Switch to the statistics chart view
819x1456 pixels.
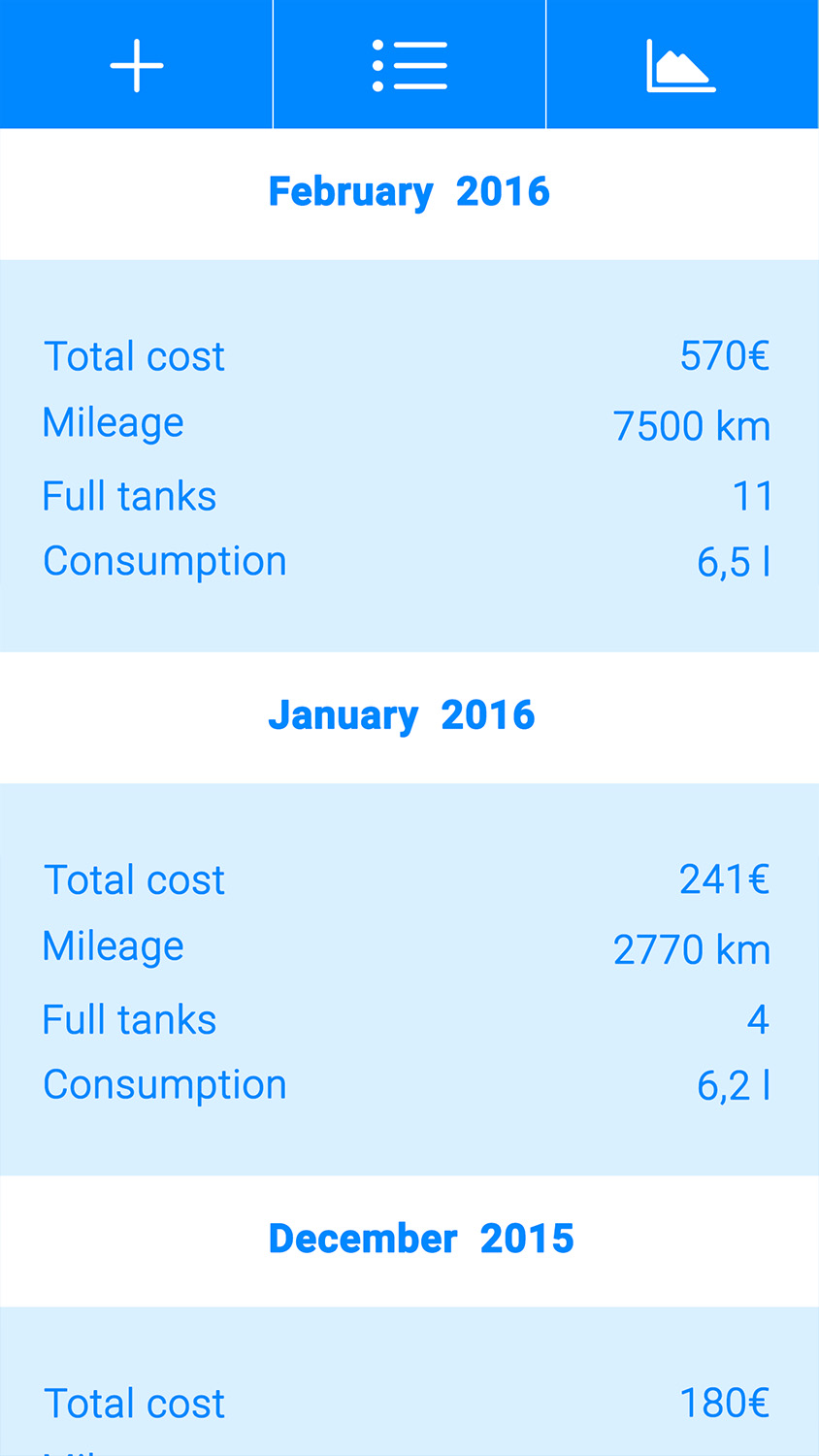pyautogui.click(x=681, y=65)
